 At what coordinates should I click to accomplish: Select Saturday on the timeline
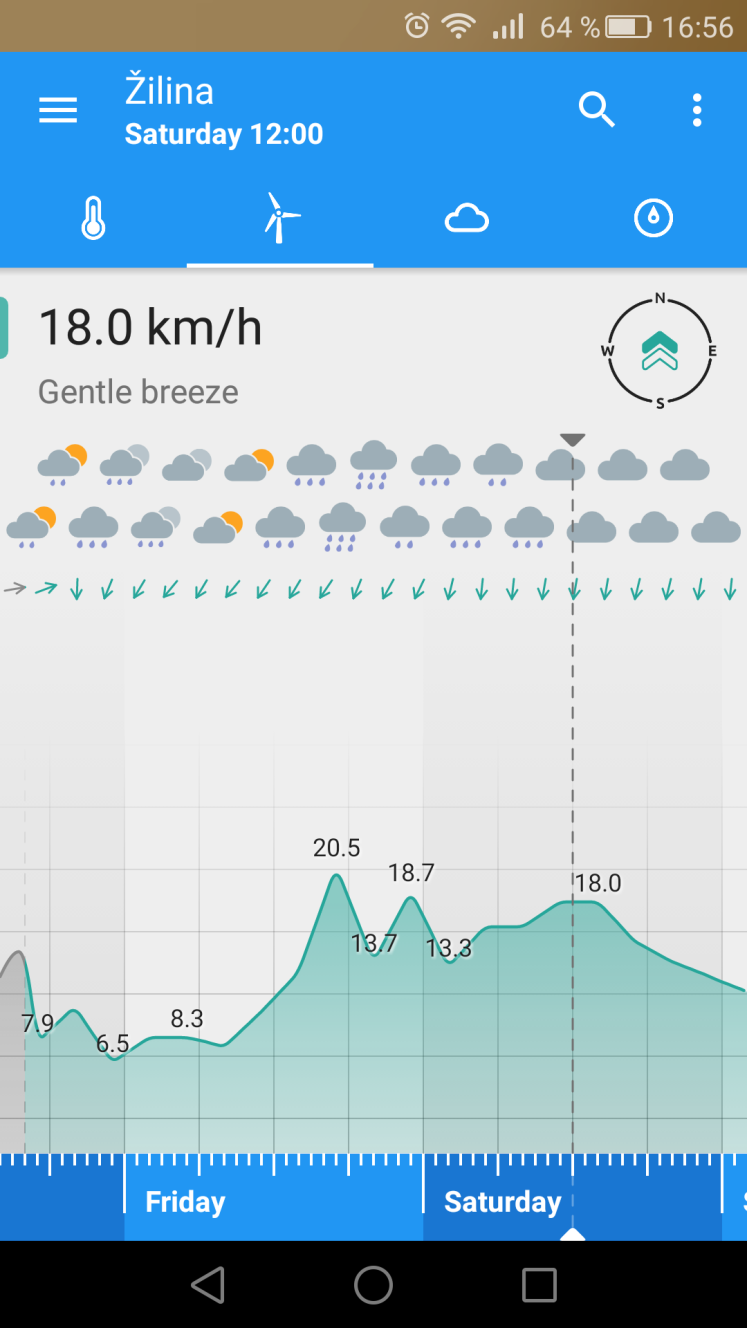coord(502,1201)
